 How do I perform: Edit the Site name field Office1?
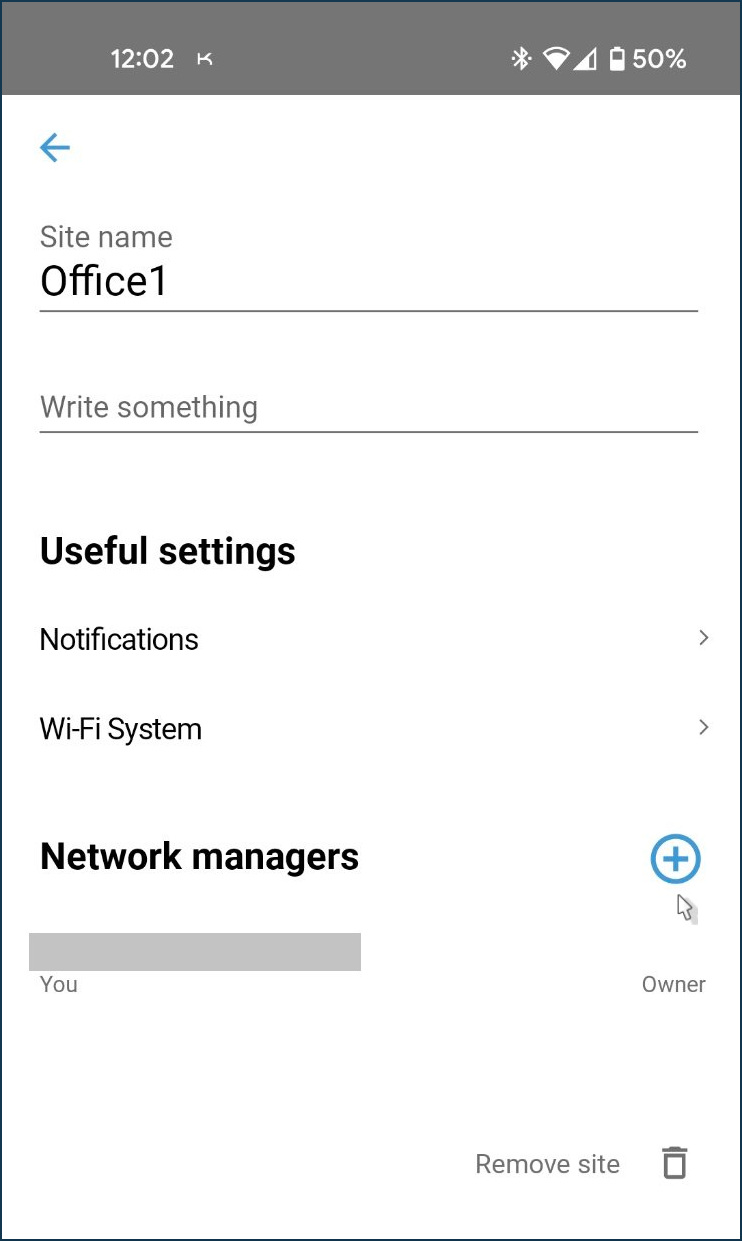[x=368, y=281]
